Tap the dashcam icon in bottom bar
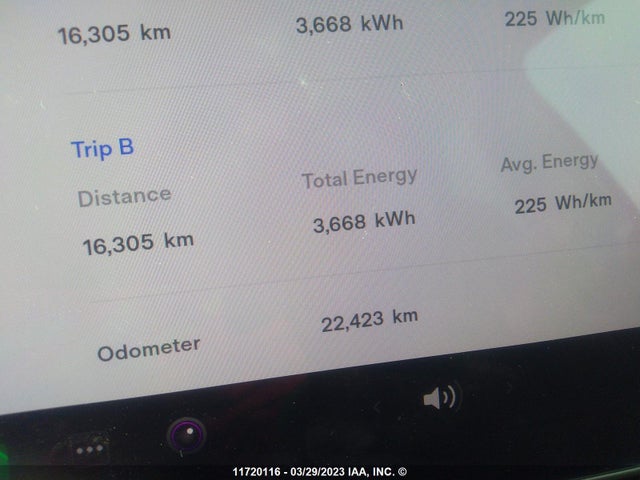 (x=186, y=435)
